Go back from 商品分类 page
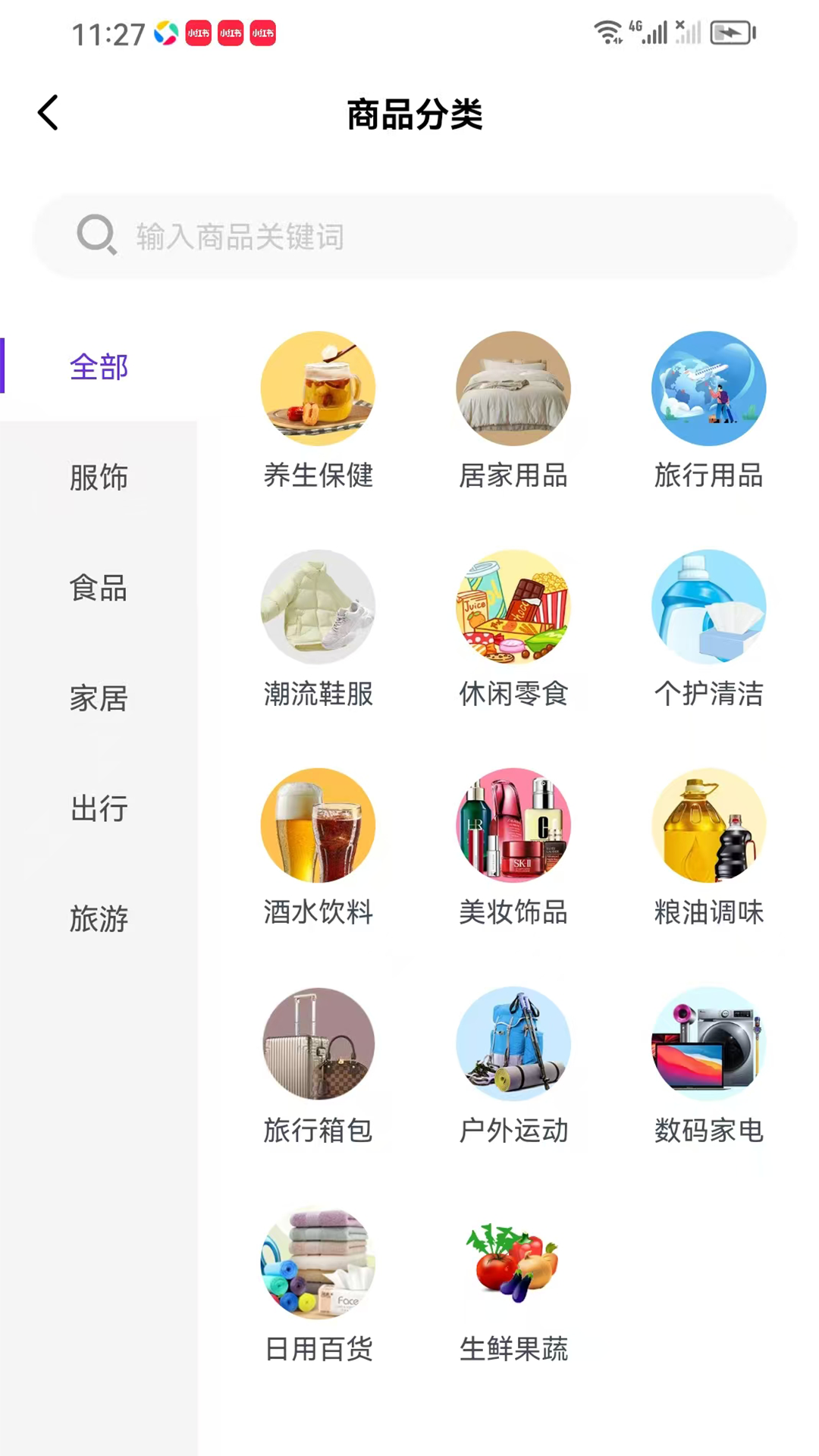Screen dimensions: 819x1456 [49, 113]
